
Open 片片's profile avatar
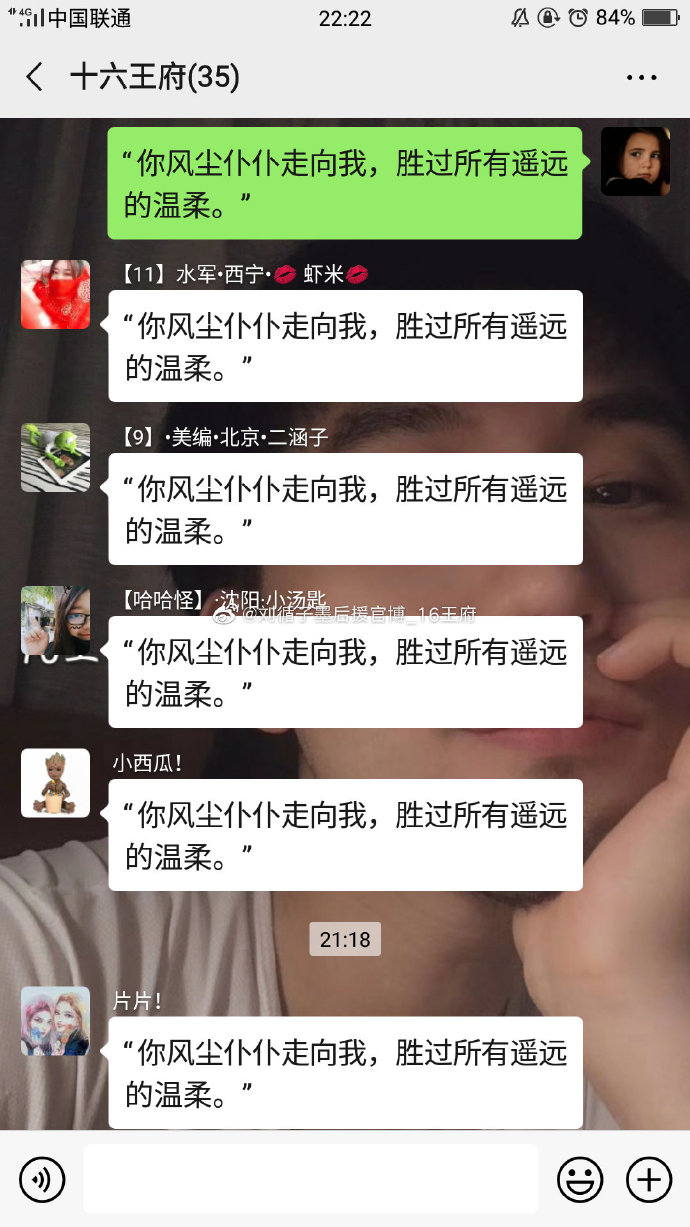coord(56,1021)
